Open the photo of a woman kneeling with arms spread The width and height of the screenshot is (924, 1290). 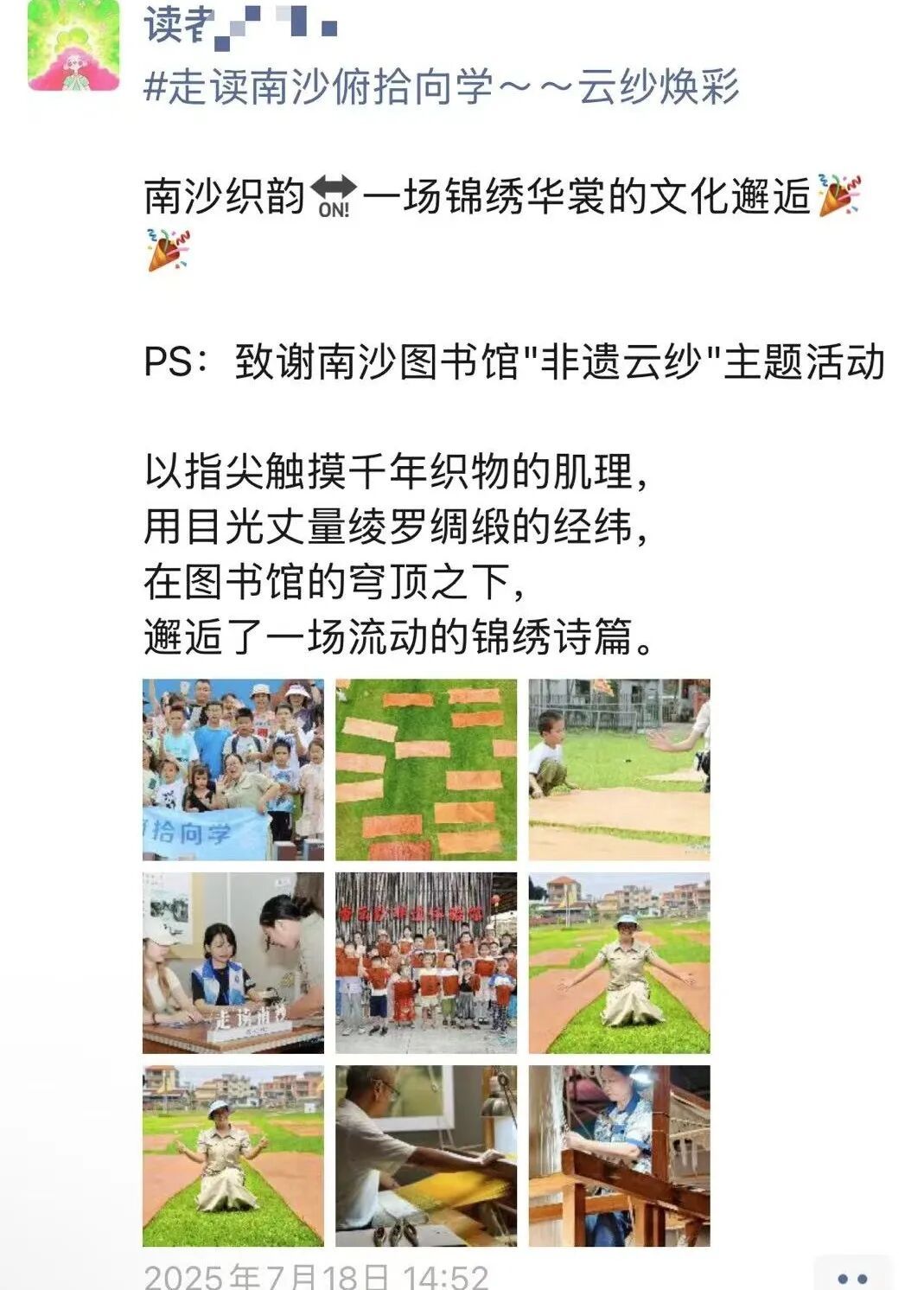(619, 962)
